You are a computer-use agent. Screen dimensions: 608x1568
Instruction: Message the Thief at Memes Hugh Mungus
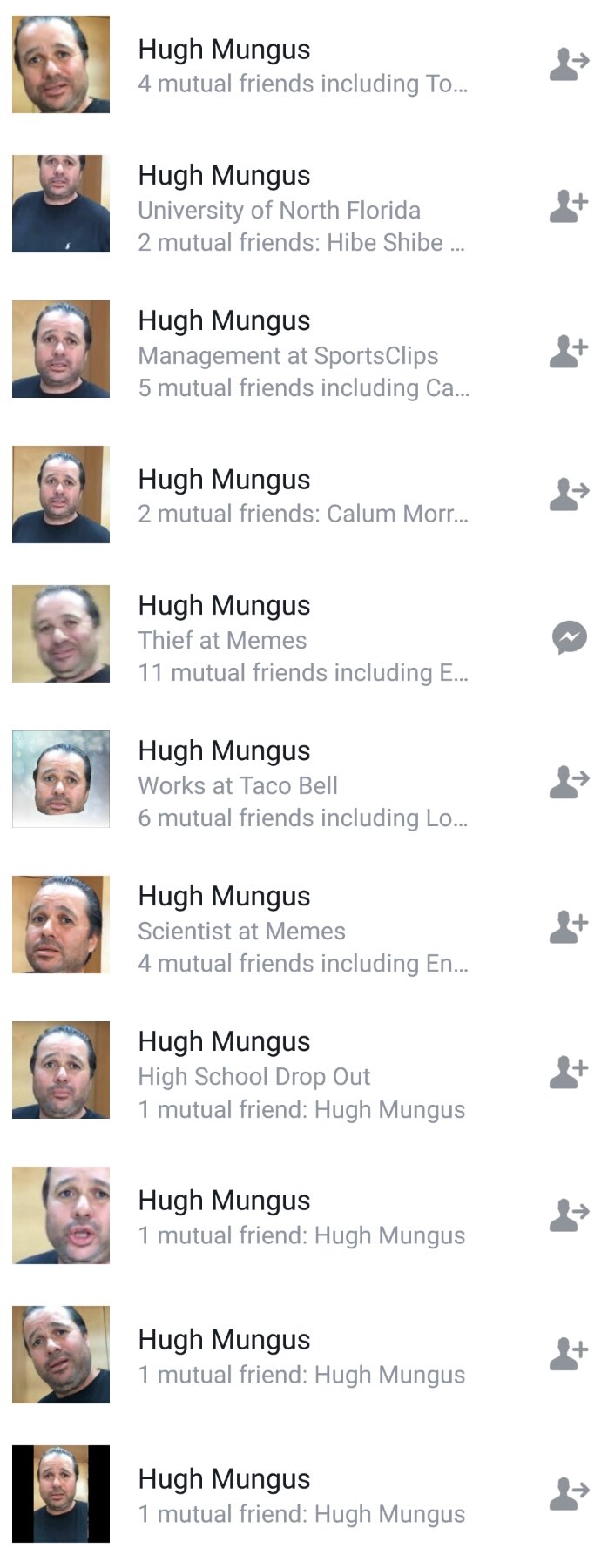[x=569, y=638]
